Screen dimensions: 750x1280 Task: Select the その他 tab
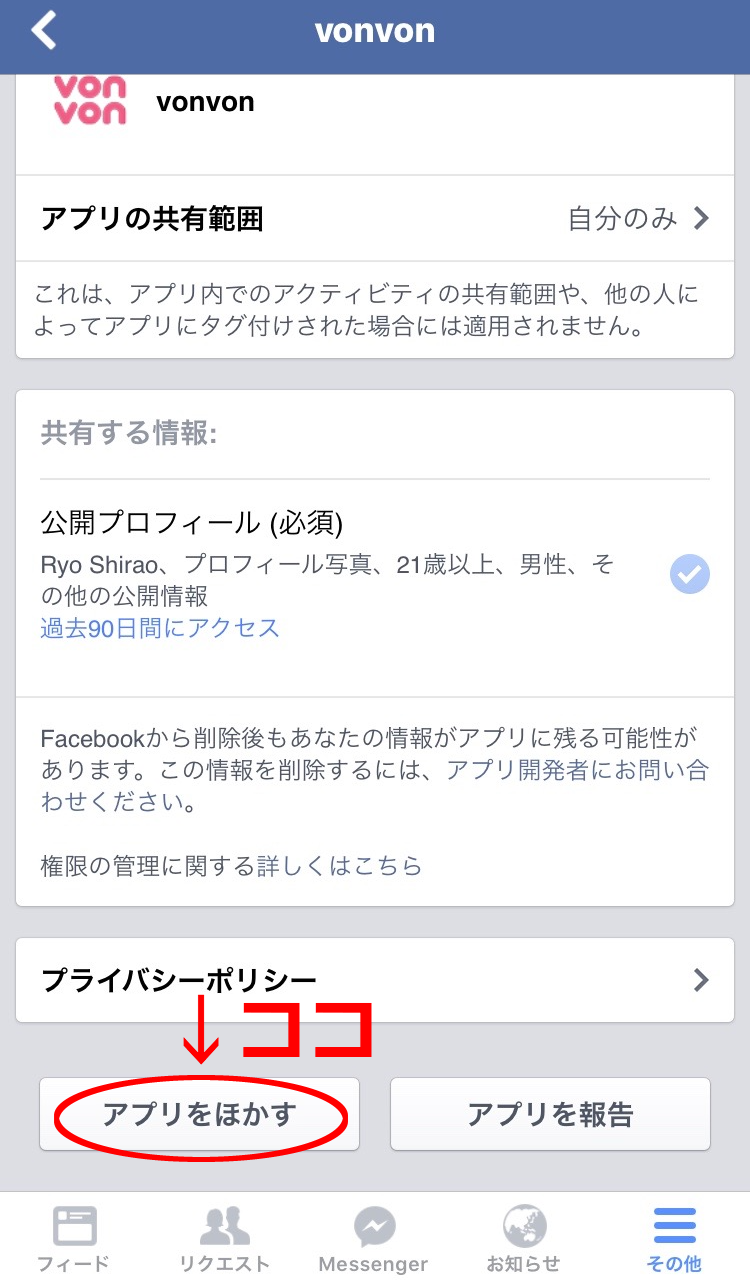tap(675, 1238)
